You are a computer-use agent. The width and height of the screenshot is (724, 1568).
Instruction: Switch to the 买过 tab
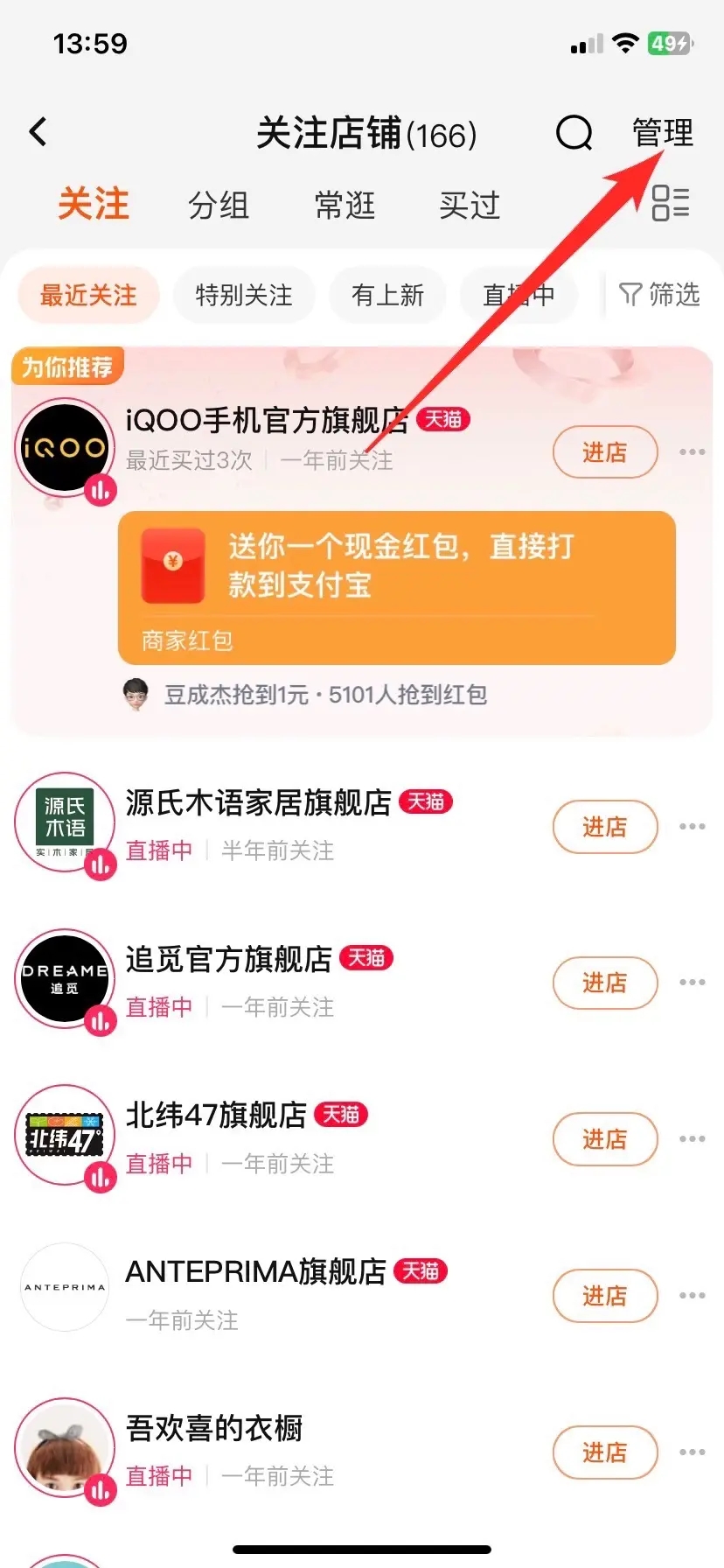(x=470, y=206)
